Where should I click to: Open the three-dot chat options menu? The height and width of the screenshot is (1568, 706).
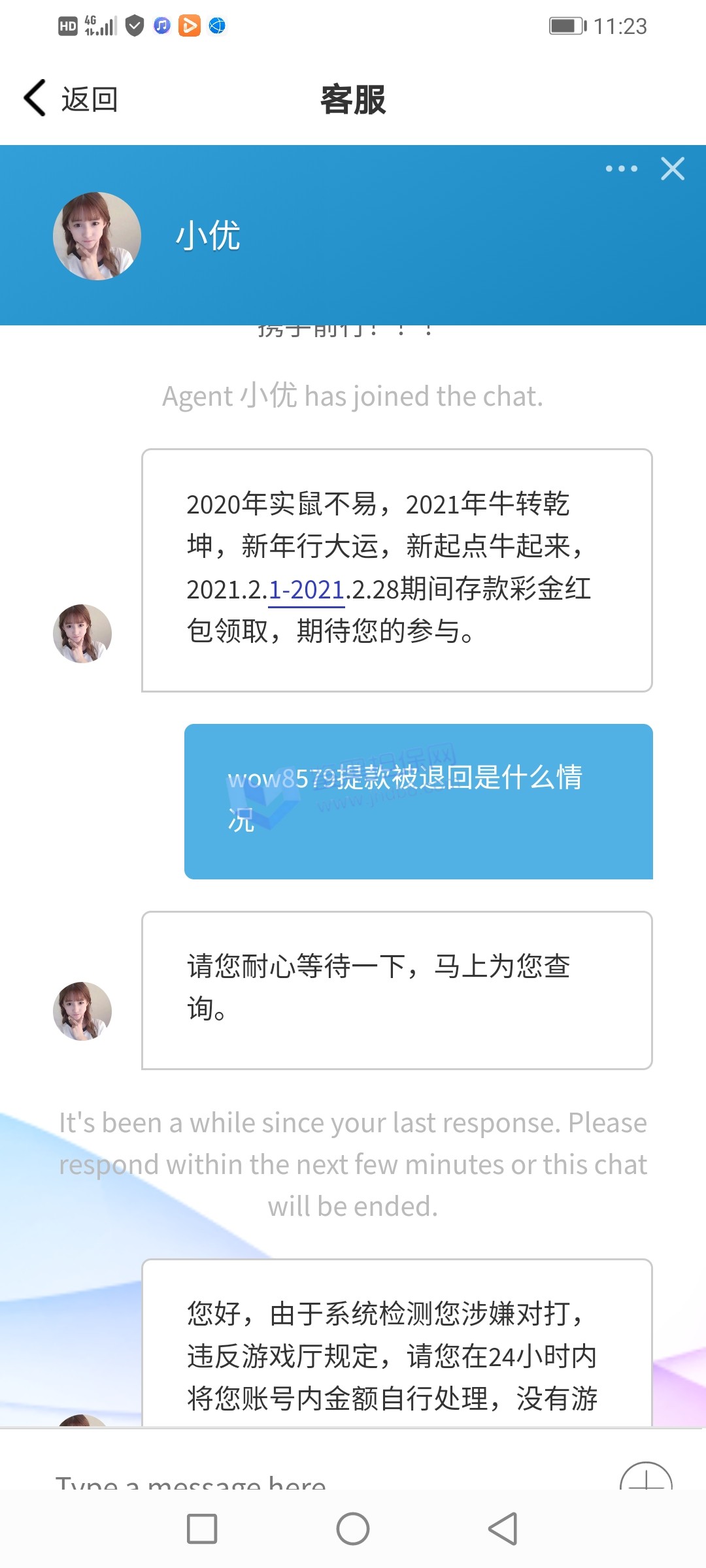coord(621,169)
